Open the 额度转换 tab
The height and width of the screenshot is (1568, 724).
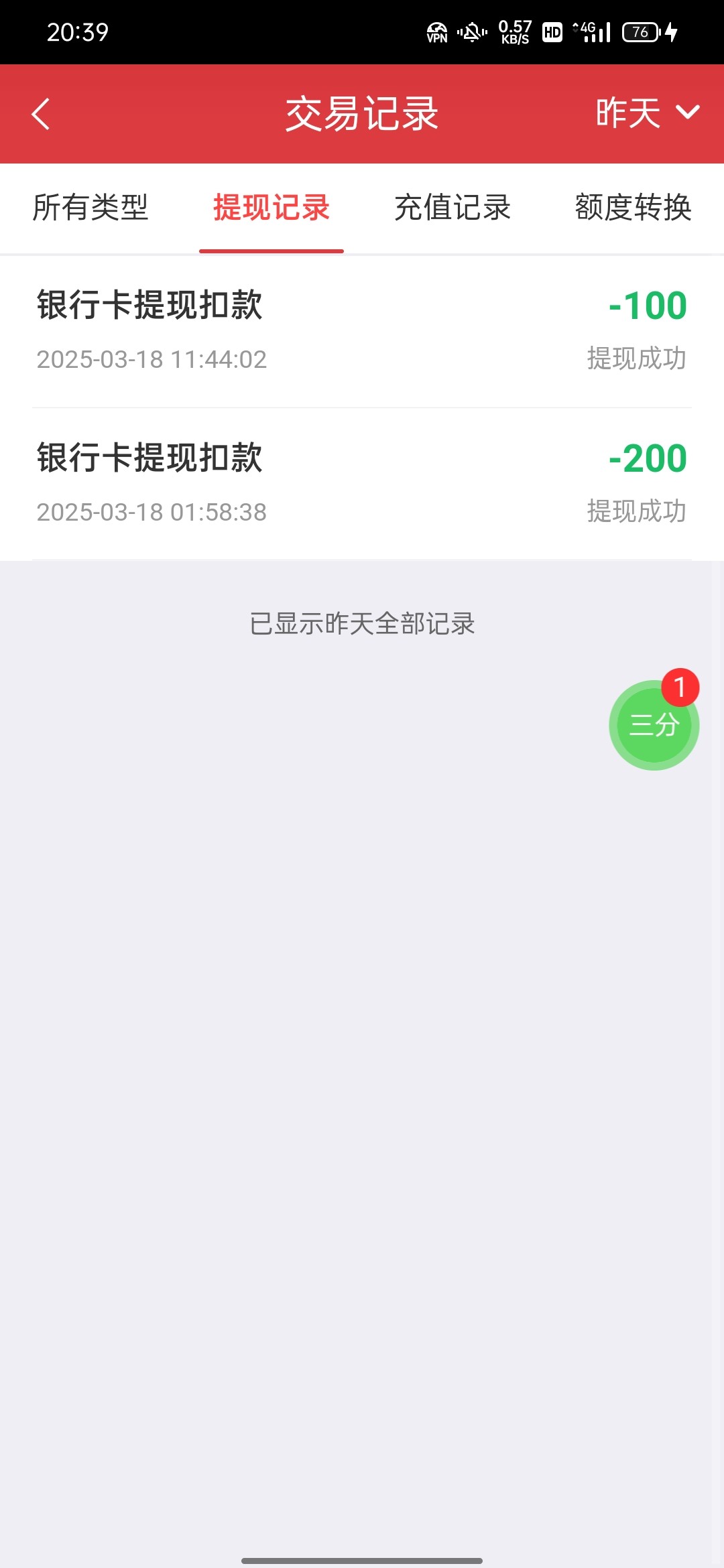click(633, 207)
